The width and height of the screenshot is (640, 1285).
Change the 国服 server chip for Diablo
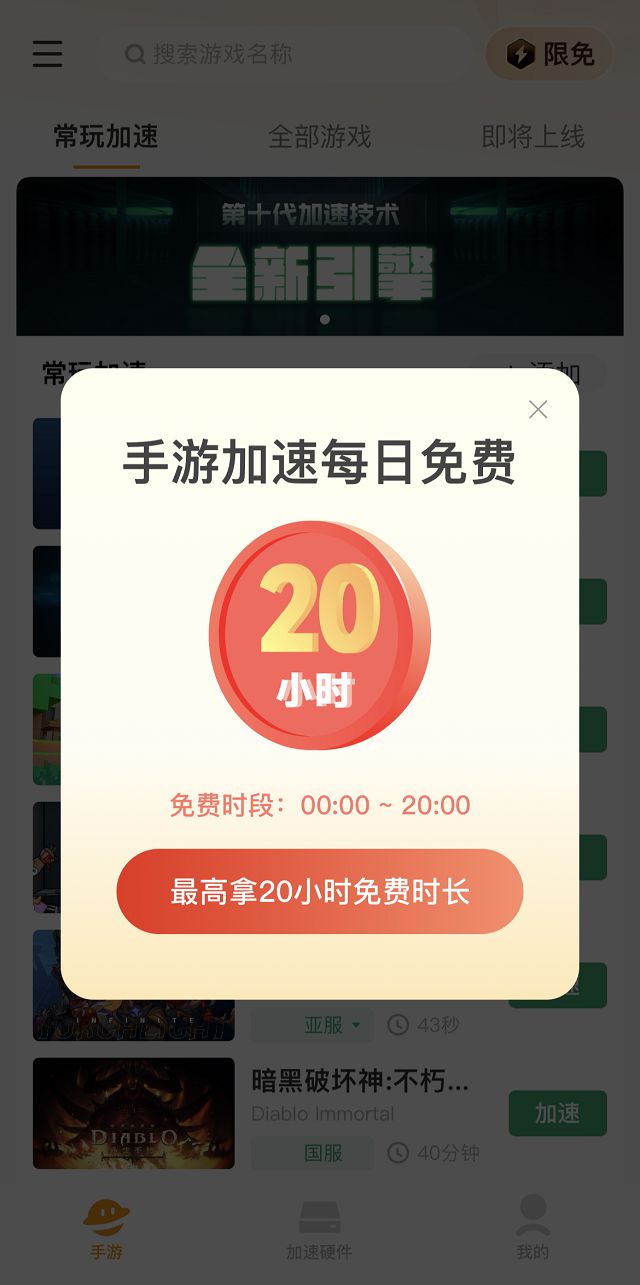coord(312,1153)
